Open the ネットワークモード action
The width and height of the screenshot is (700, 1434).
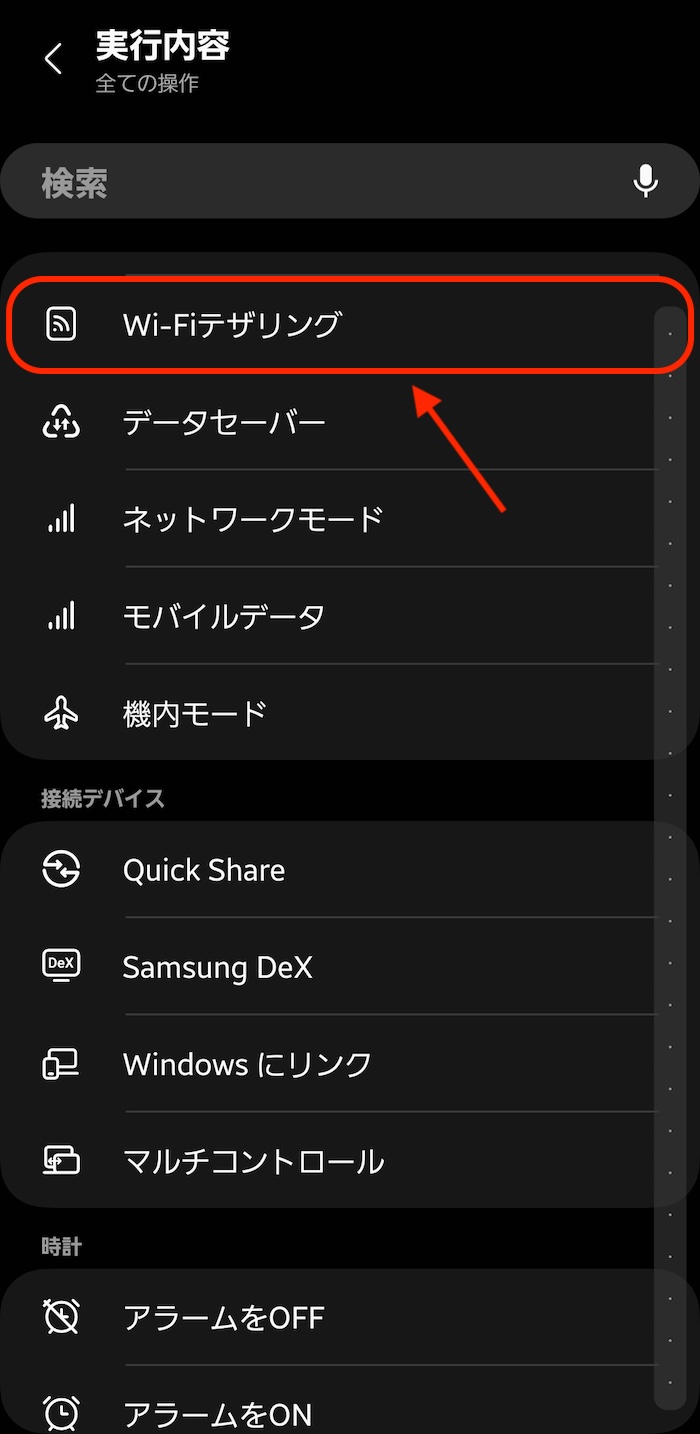pos(349,519)
